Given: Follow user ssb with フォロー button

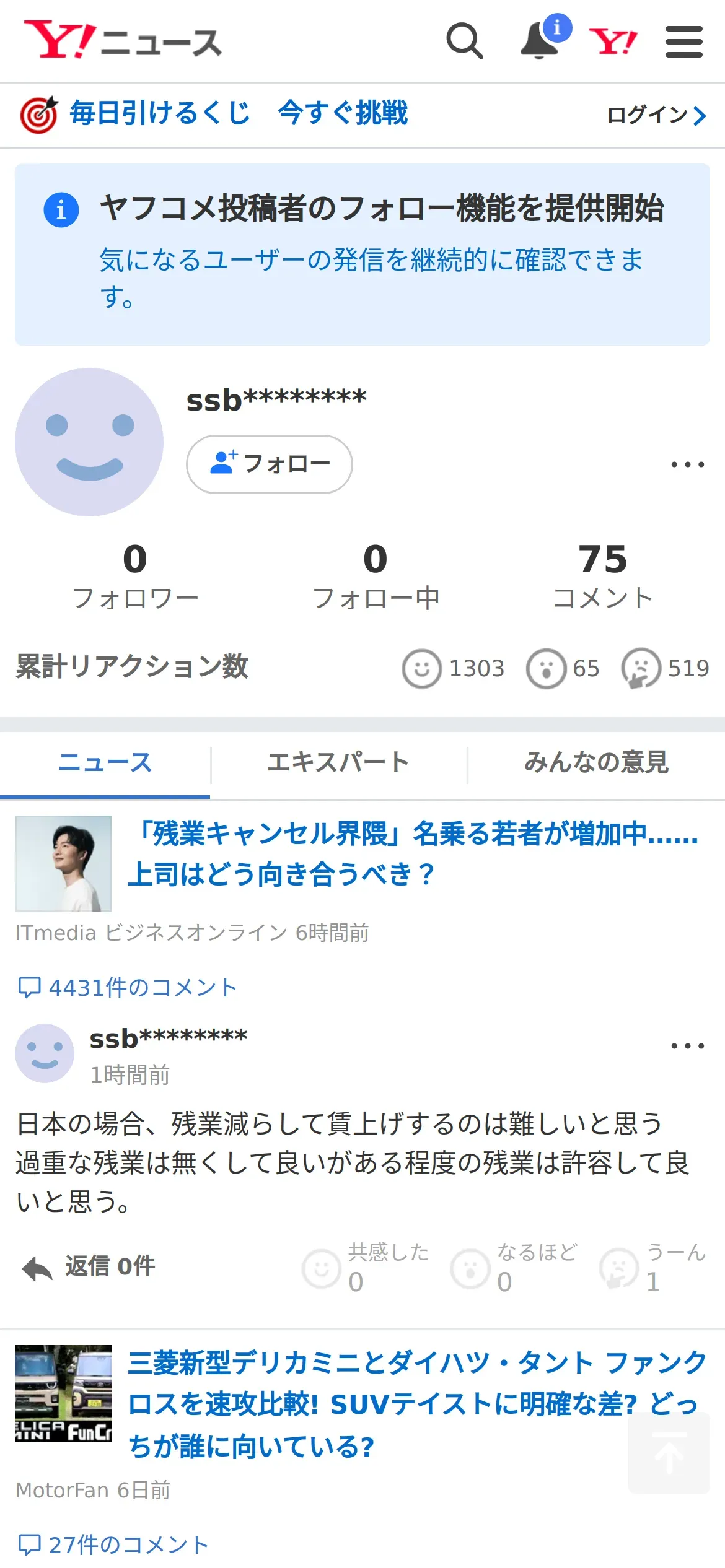Looking at the screenshot, I should coord(270,464).
